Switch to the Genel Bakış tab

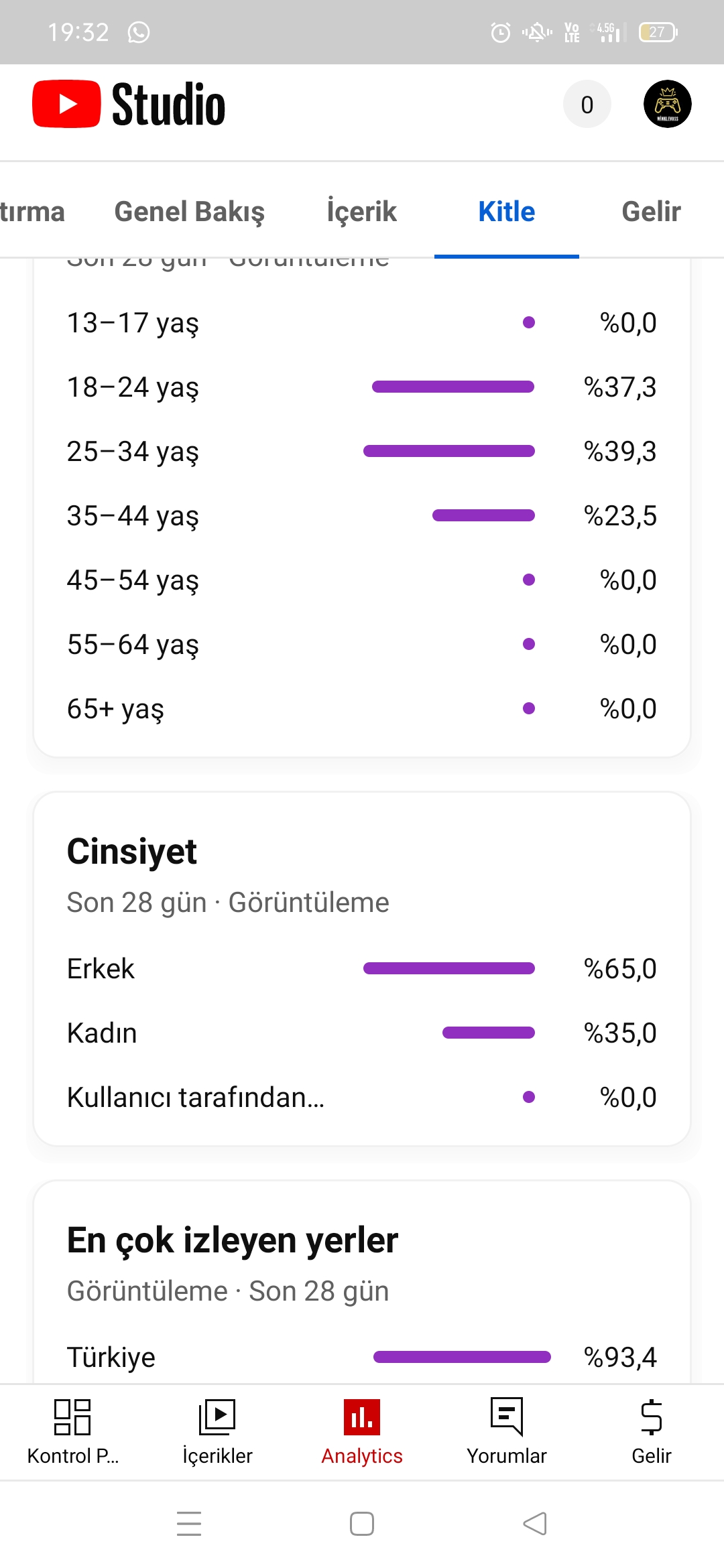[x=189, y=212]
